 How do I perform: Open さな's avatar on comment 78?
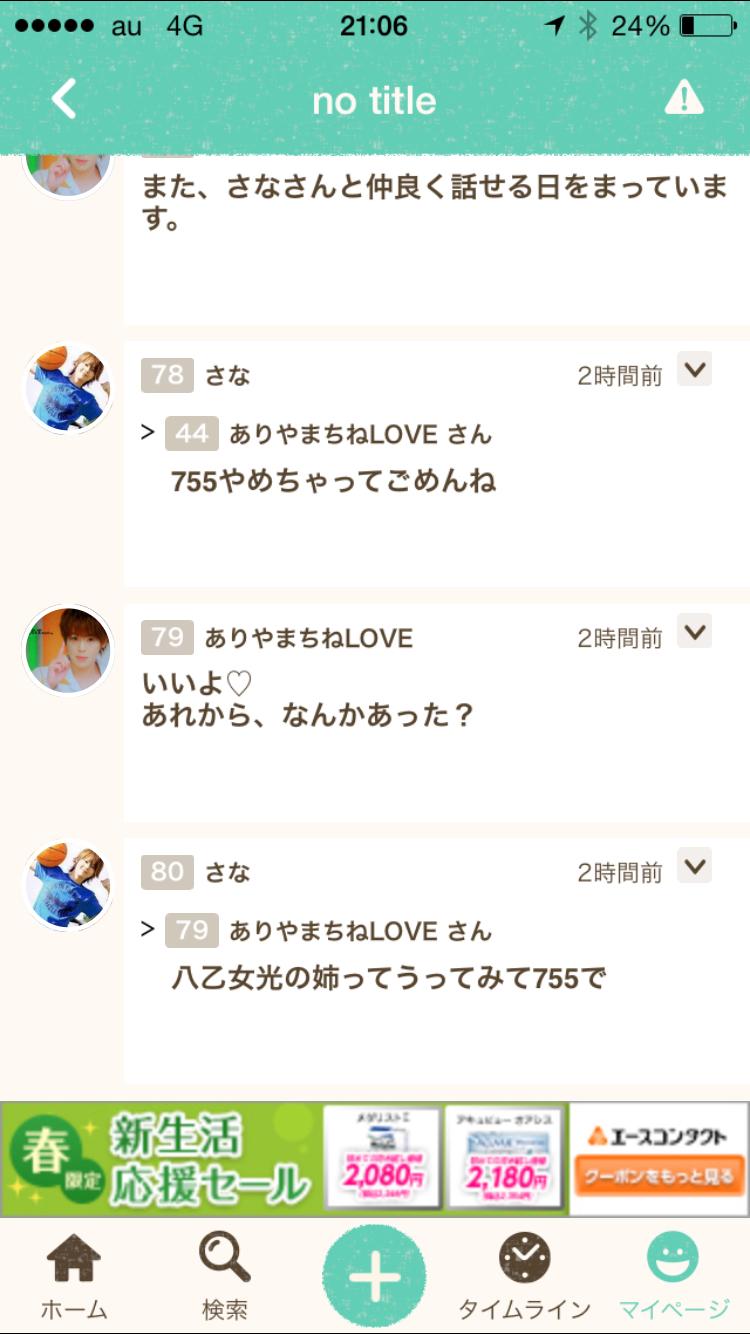tap(68, 390)
